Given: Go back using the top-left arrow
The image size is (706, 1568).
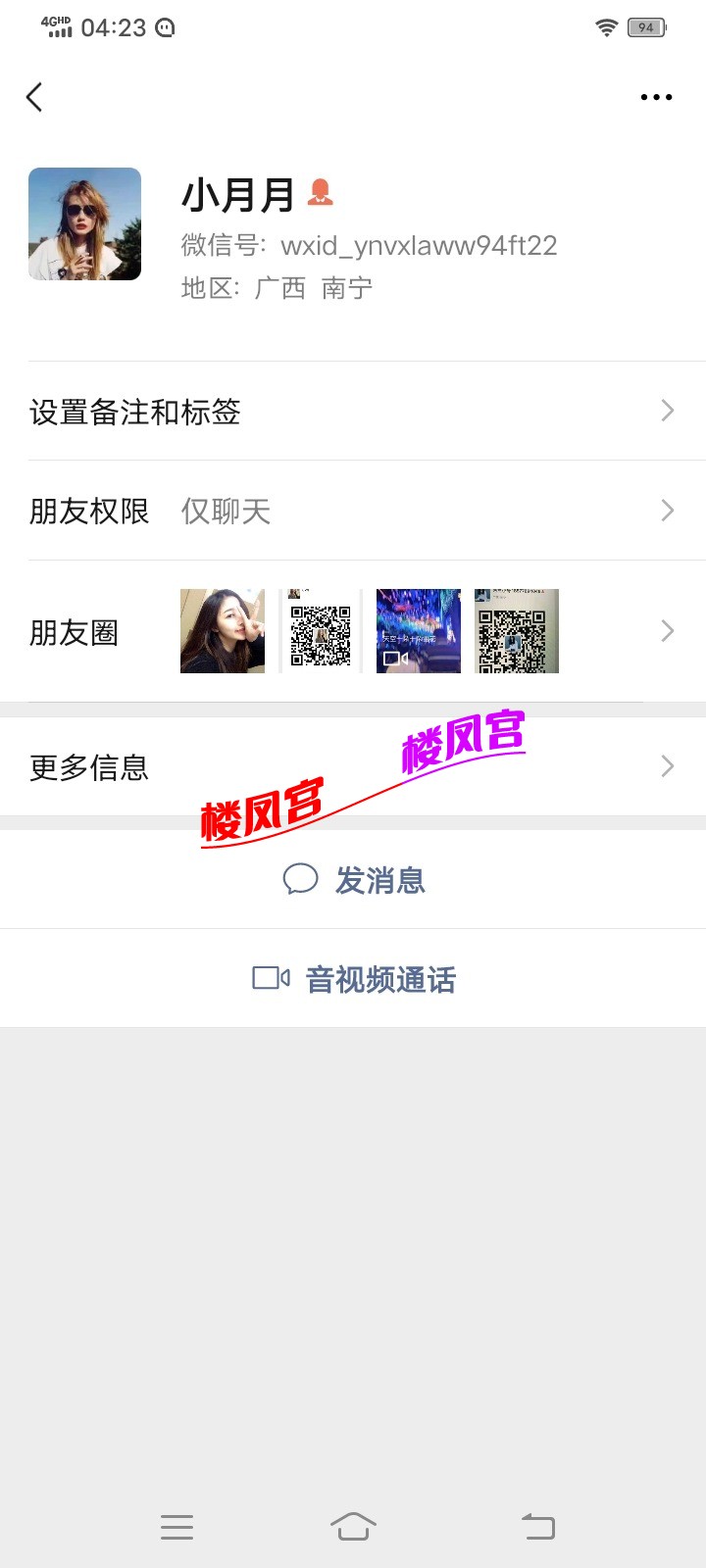Looking at the screenshot, I should 35,97.
